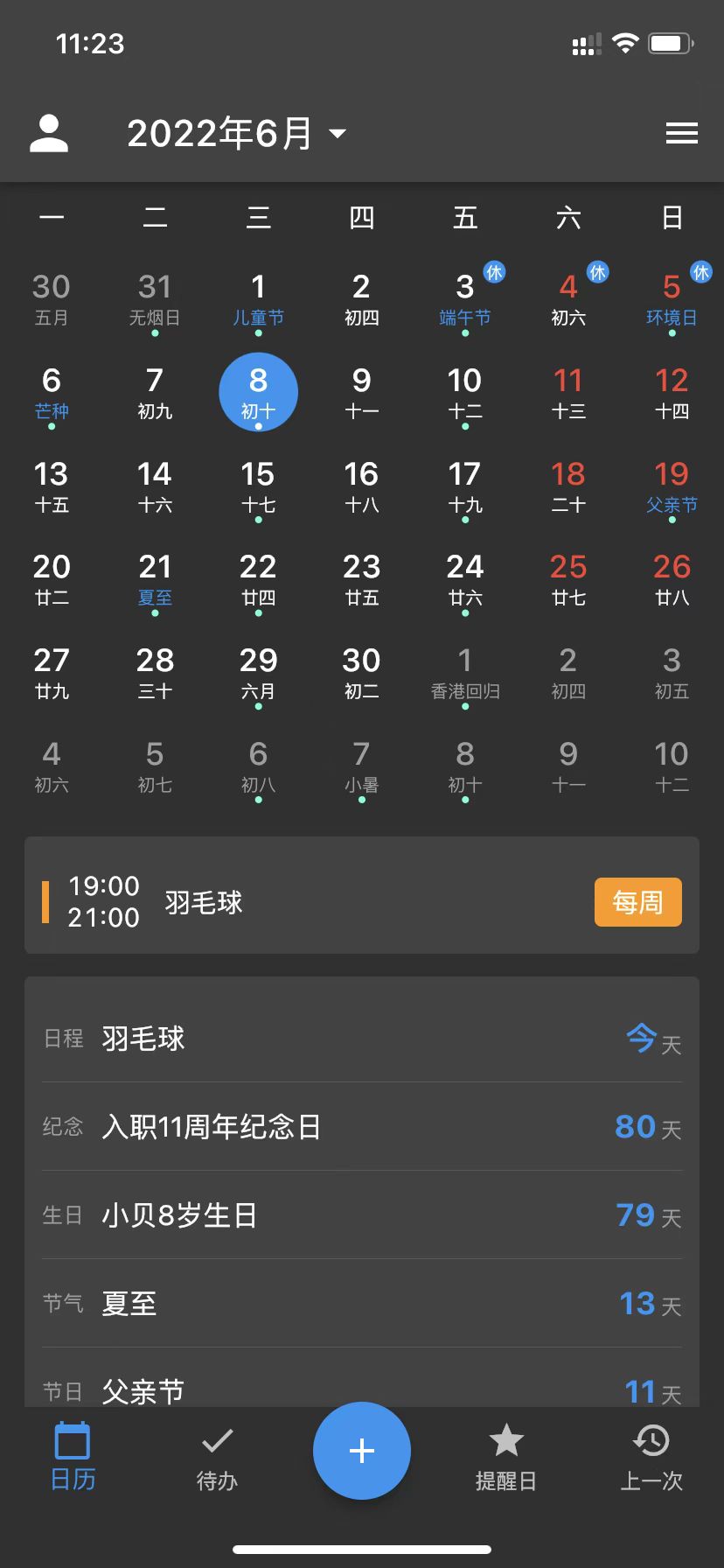Open the 节气 夏至 row
This screenshot has height=1568, width=724.
click(x=361, y=1304)
